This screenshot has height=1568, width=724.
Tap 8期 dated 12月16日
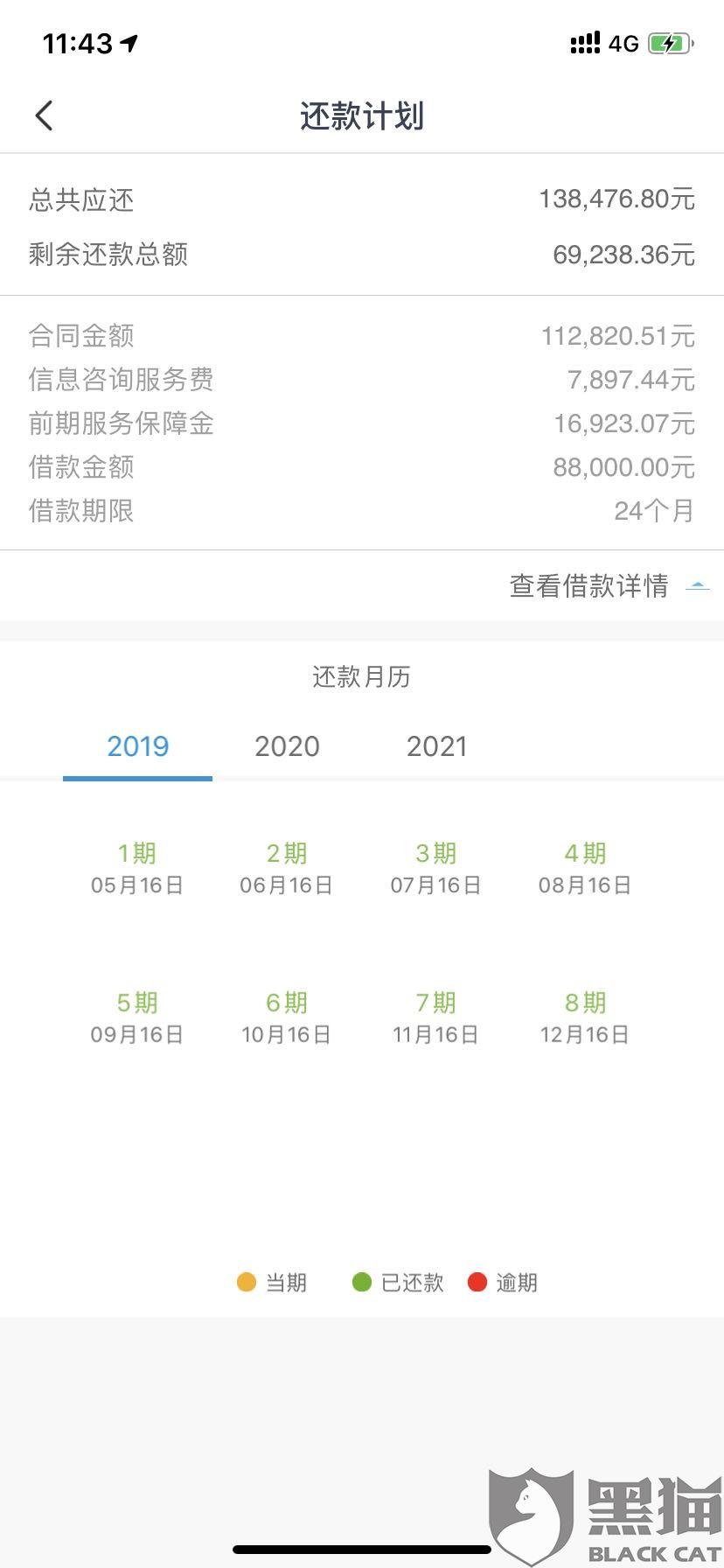click(x=585, y=1018)
